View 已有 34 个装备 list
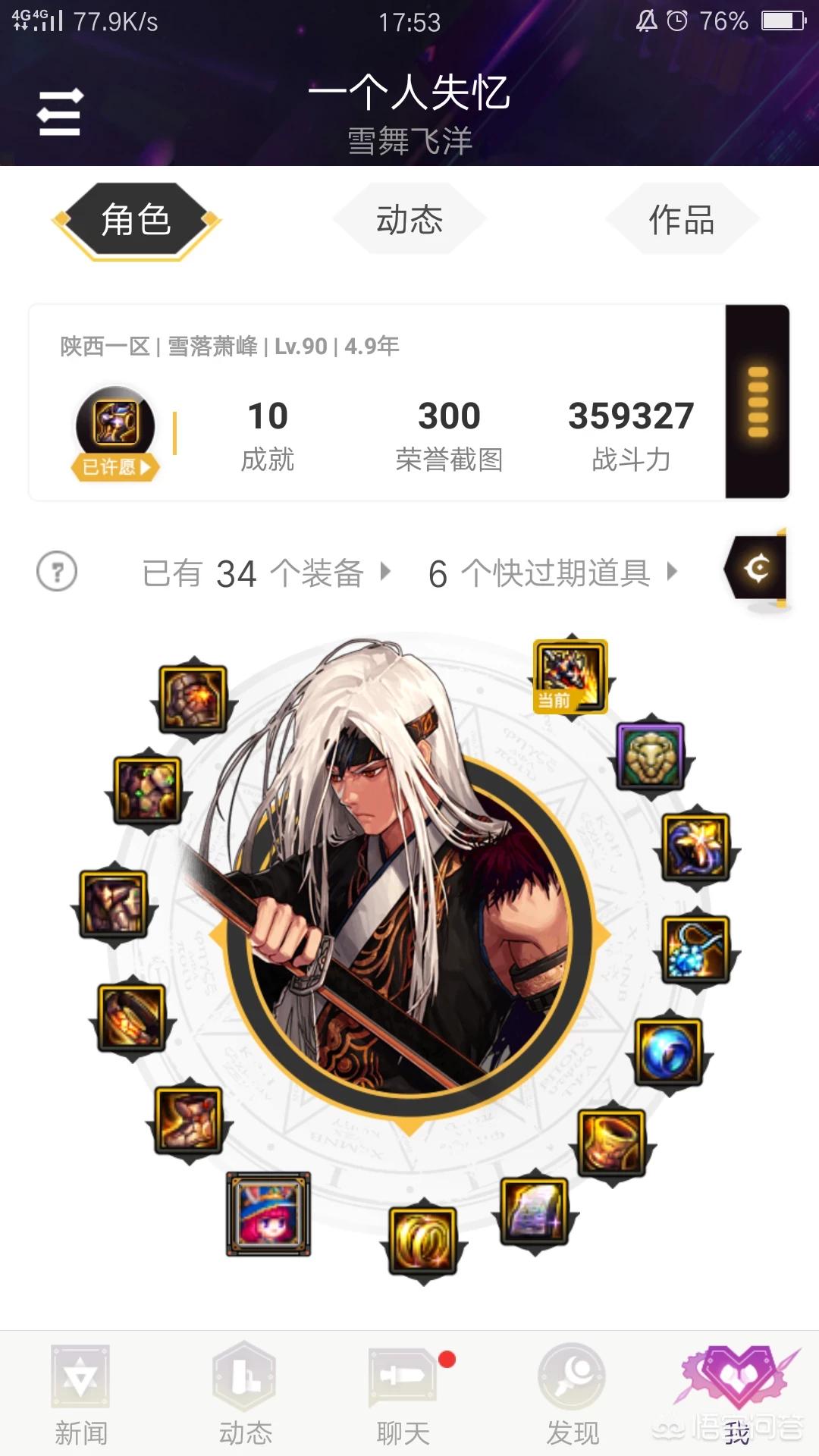Image resolution: width=819 pixels, height=1456 pixels. pyautogui.click(x=265, y=573)
